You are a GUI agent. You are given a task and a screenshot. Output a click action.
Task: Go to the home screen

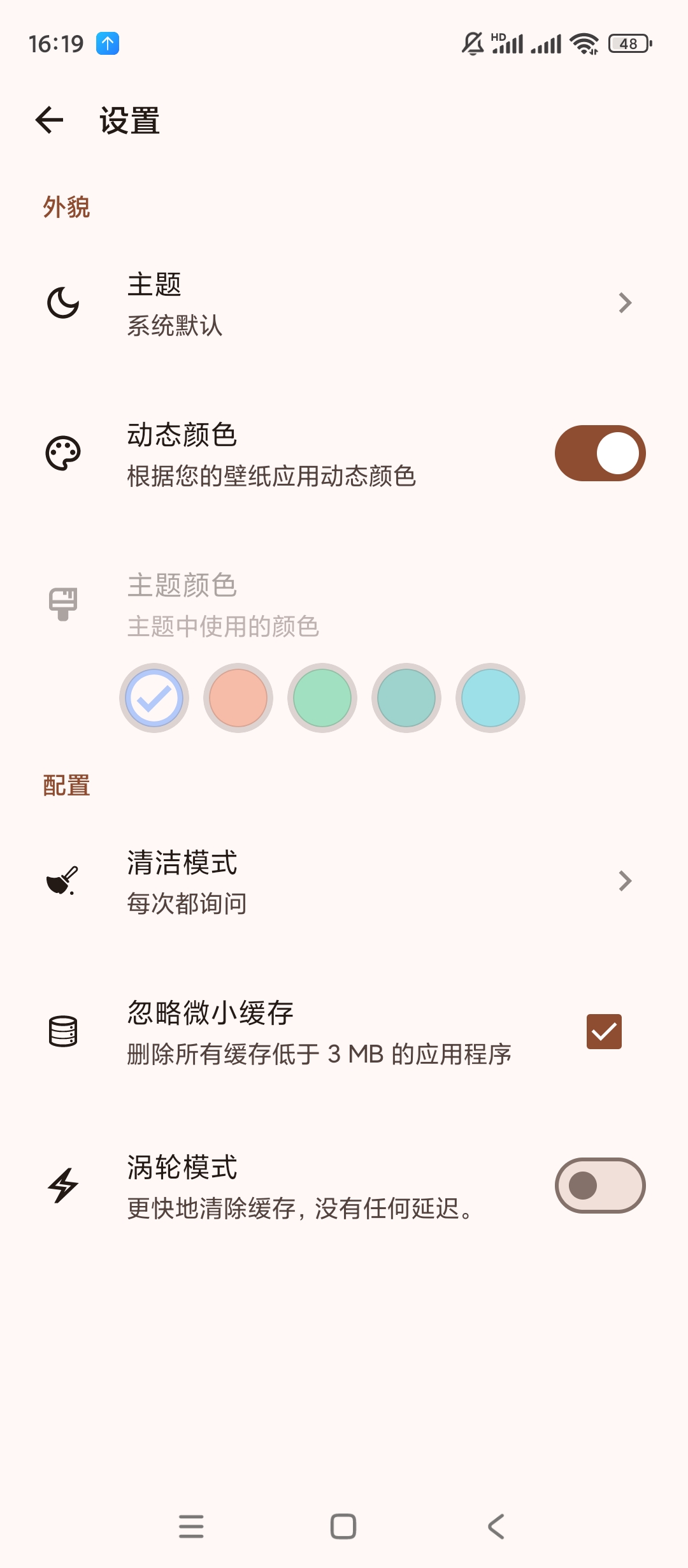(x=343, y=1526)
